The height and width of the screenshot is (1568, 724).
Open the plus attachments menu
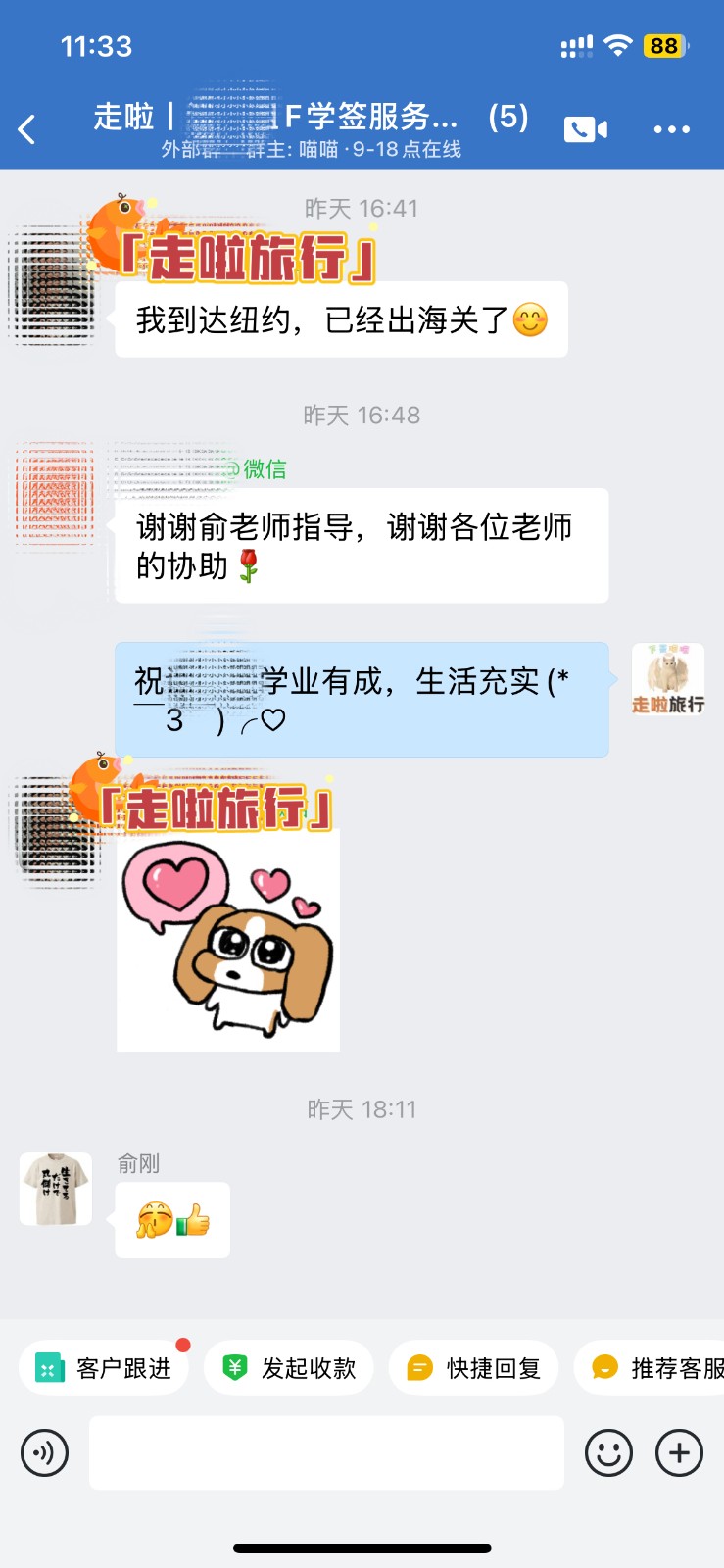click(x=679, y=1452)
